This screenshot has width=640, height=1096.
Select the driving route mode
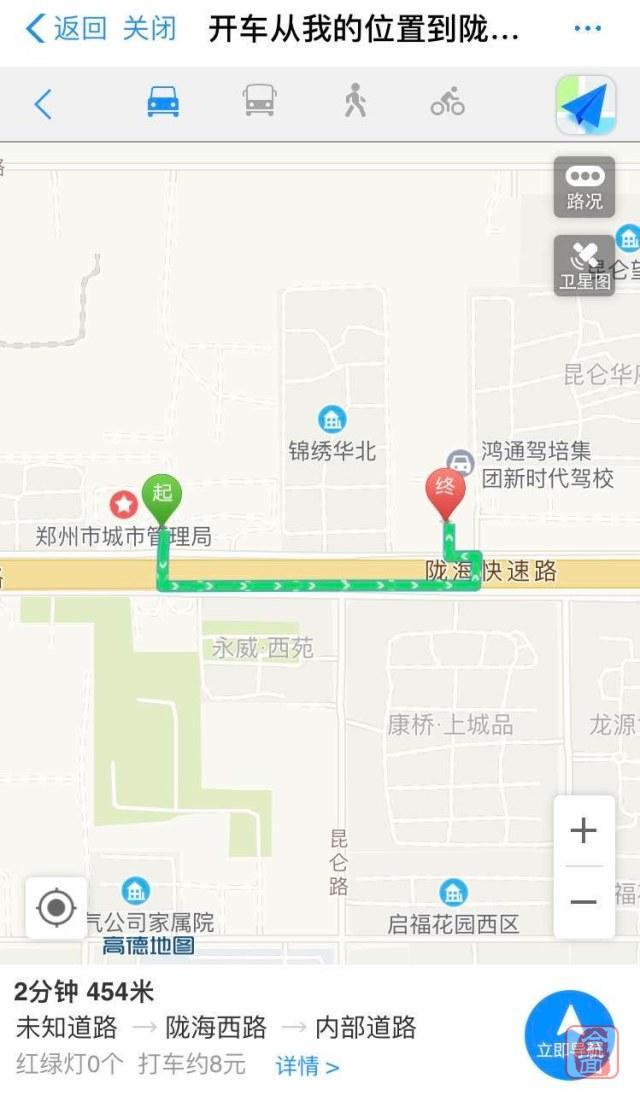[x=163, y=102]
